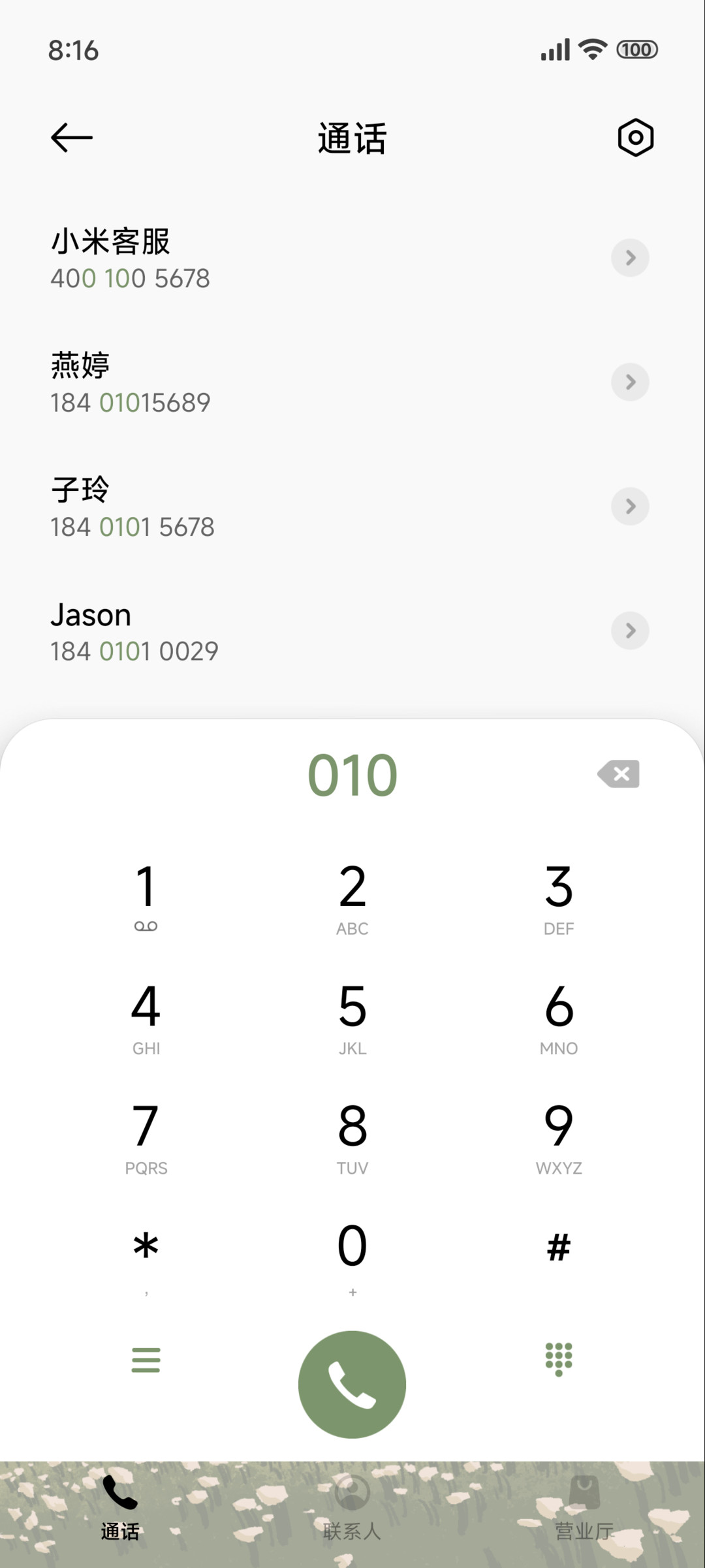This screenshot has height=1568, width=705.
Task: Go back using the top arrow
Action: [72, 138]
